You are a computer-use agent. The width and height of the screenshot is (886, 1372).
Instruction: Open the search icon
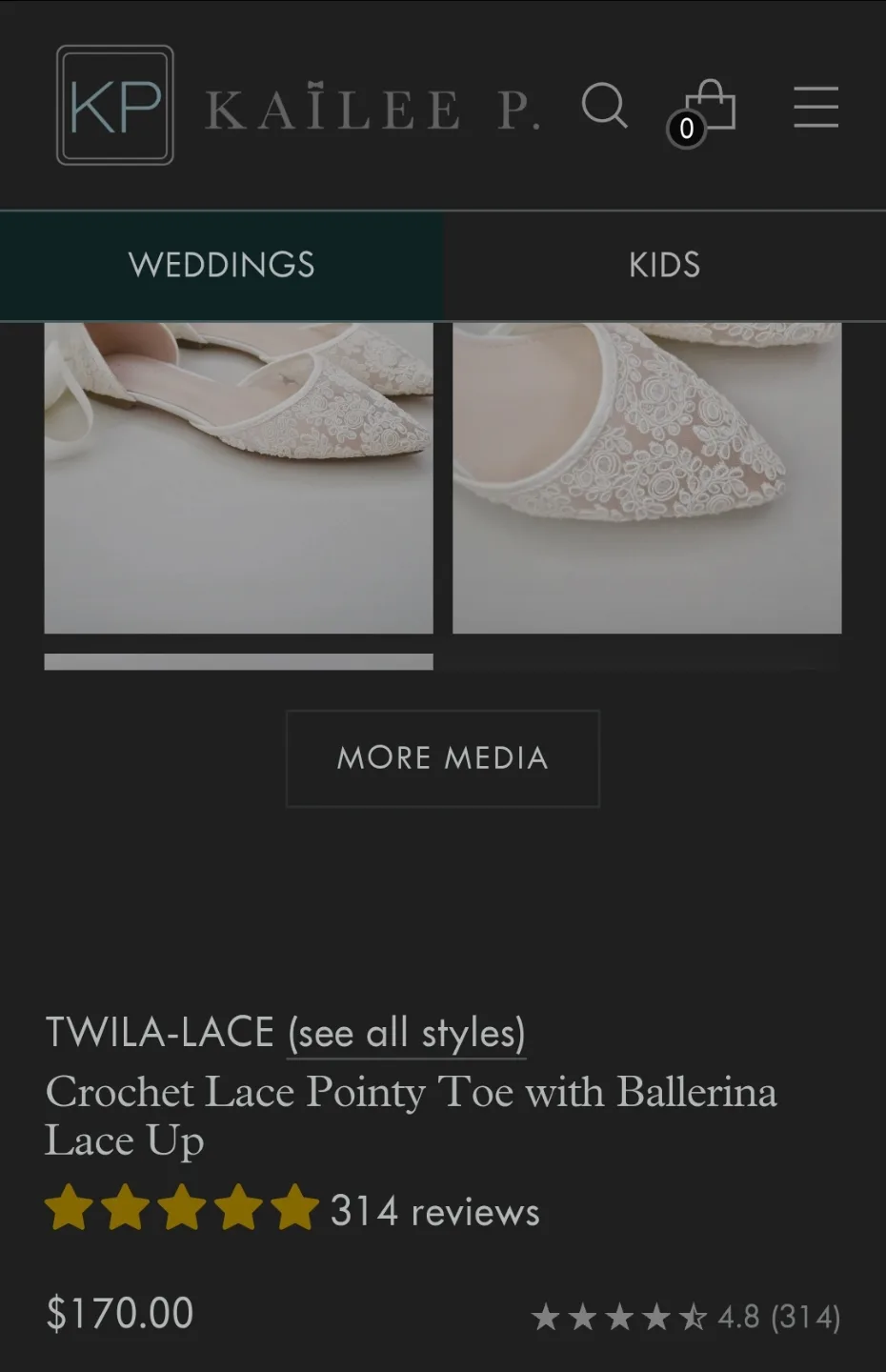[604, 108]
